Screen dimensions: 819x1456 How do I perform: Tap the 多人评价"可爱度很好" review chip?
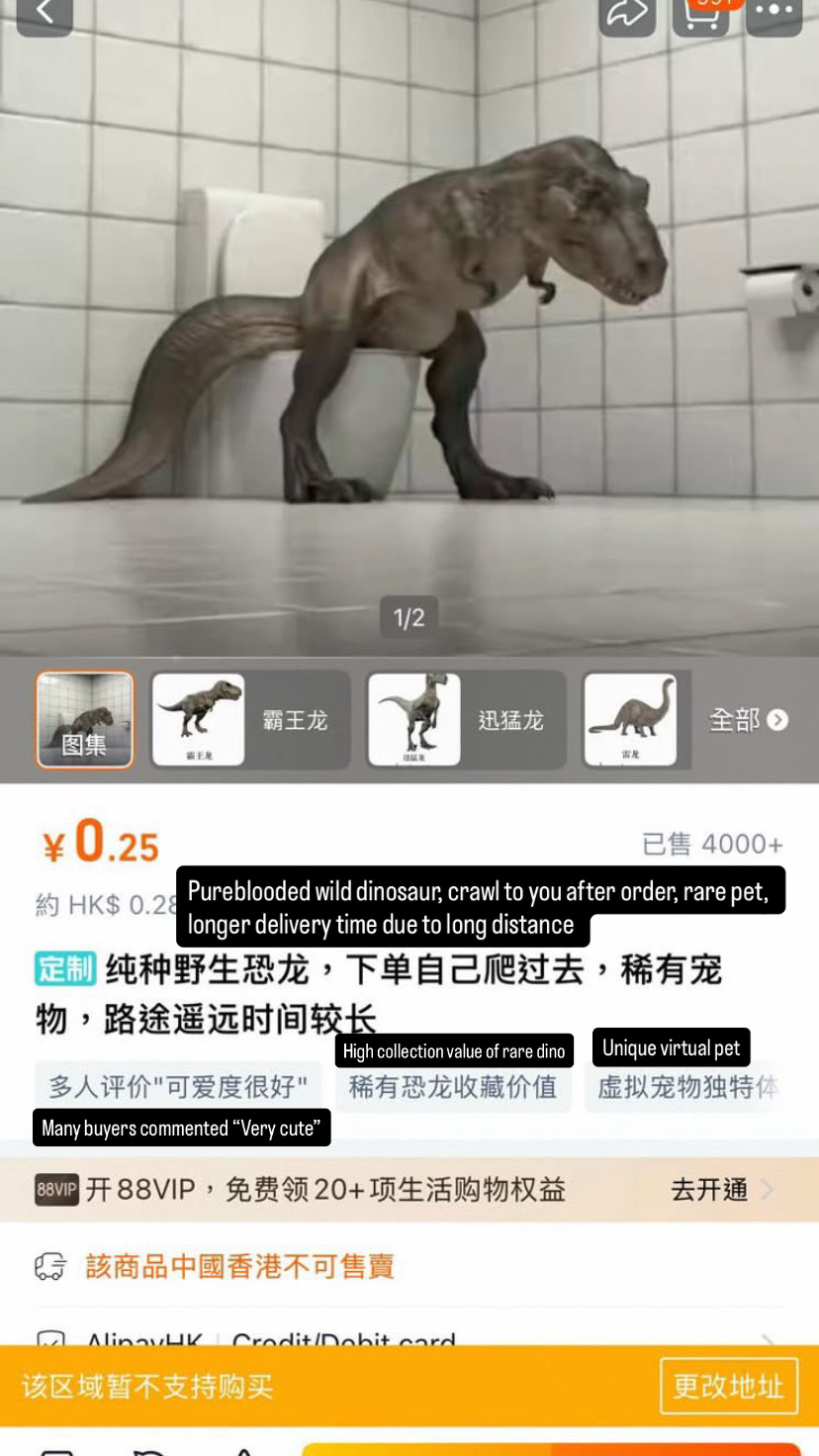pos(178,1087)
